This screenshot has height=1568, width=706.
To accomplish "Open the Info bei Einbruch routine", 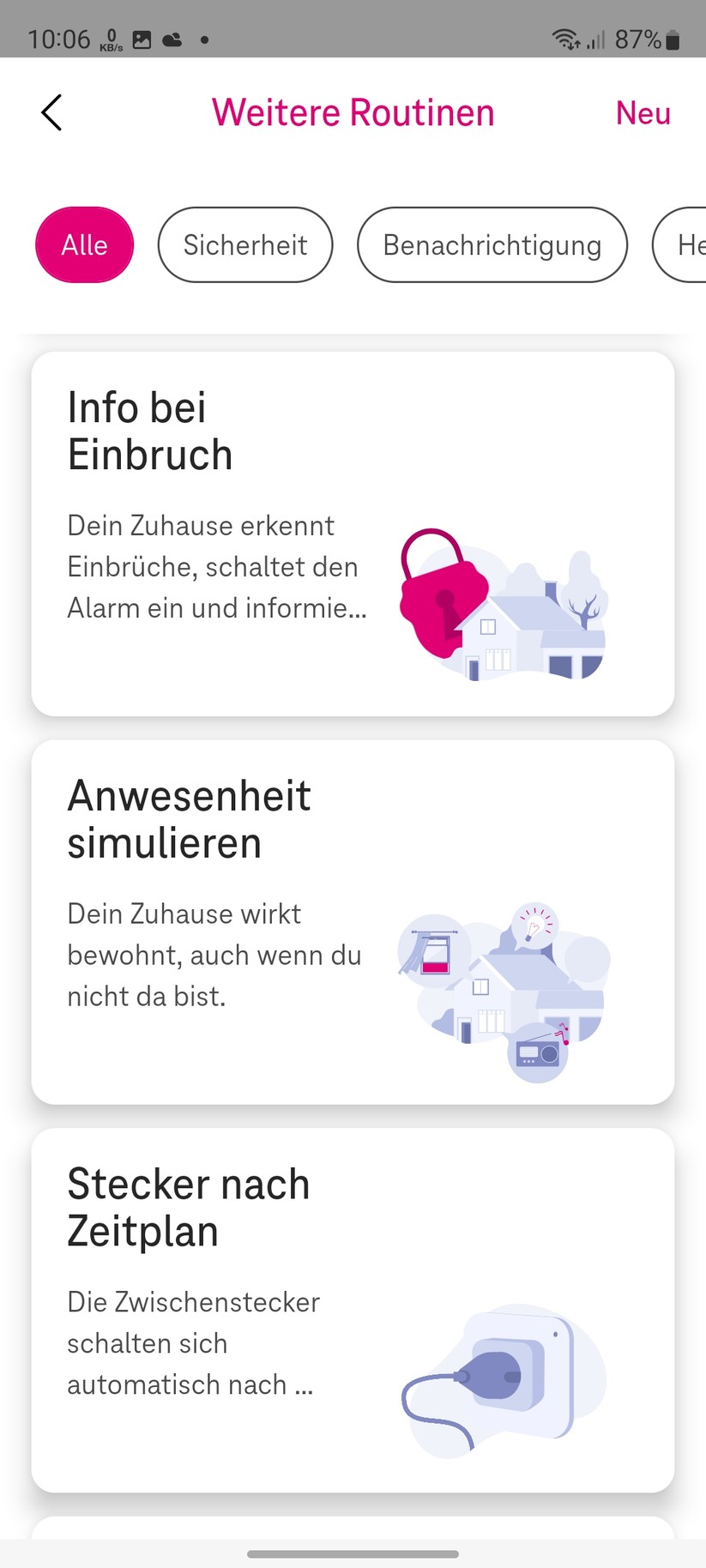I will [x=353, y=532].
